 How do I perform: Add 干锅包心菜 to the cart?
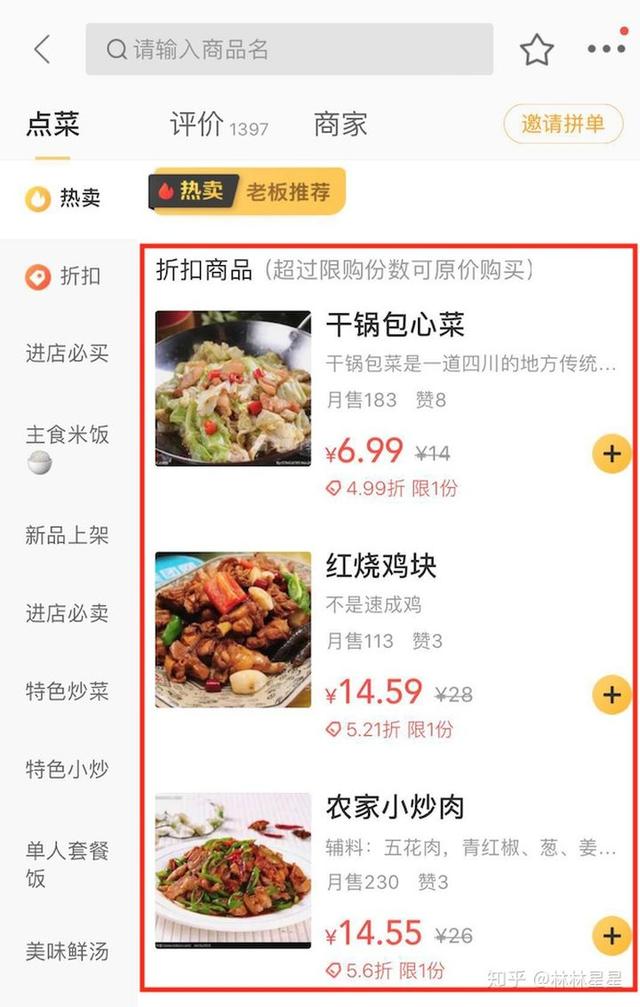[x=611, y=454]
